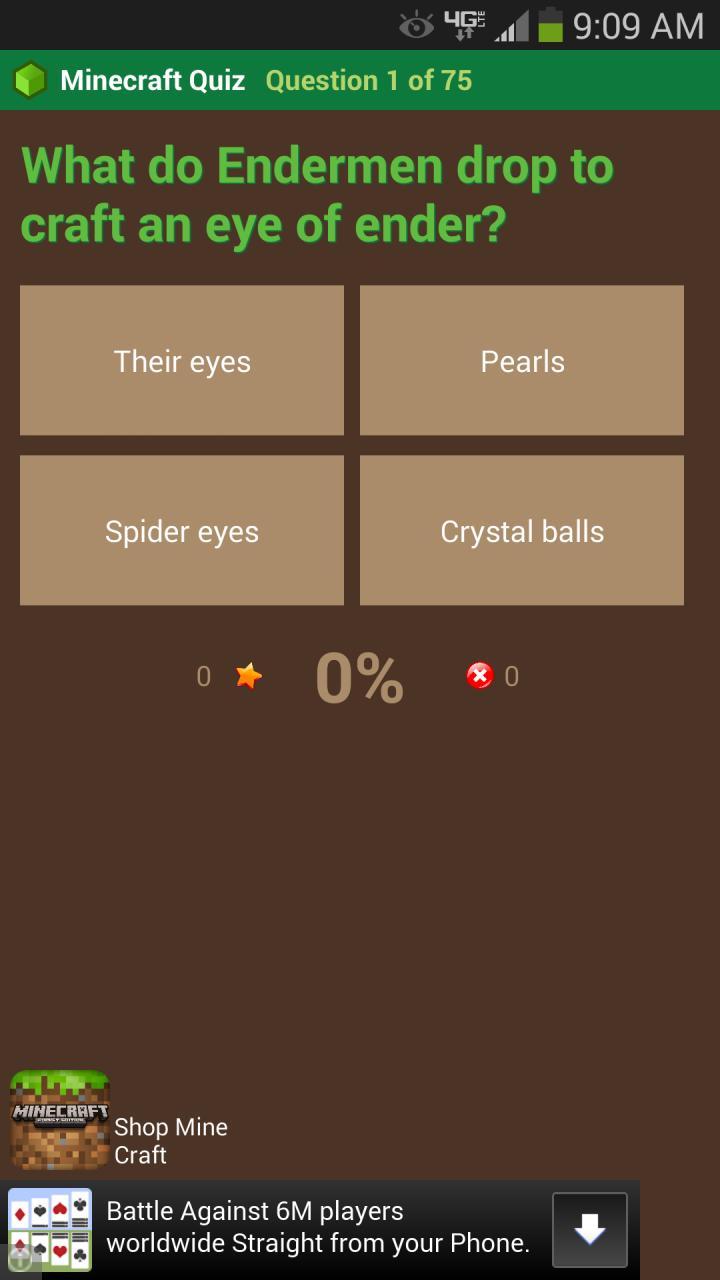The width and height of the screenshot is (720, 1280).
Task: Choose "Pearls" as the answer
Action: [x=522, y=361]
